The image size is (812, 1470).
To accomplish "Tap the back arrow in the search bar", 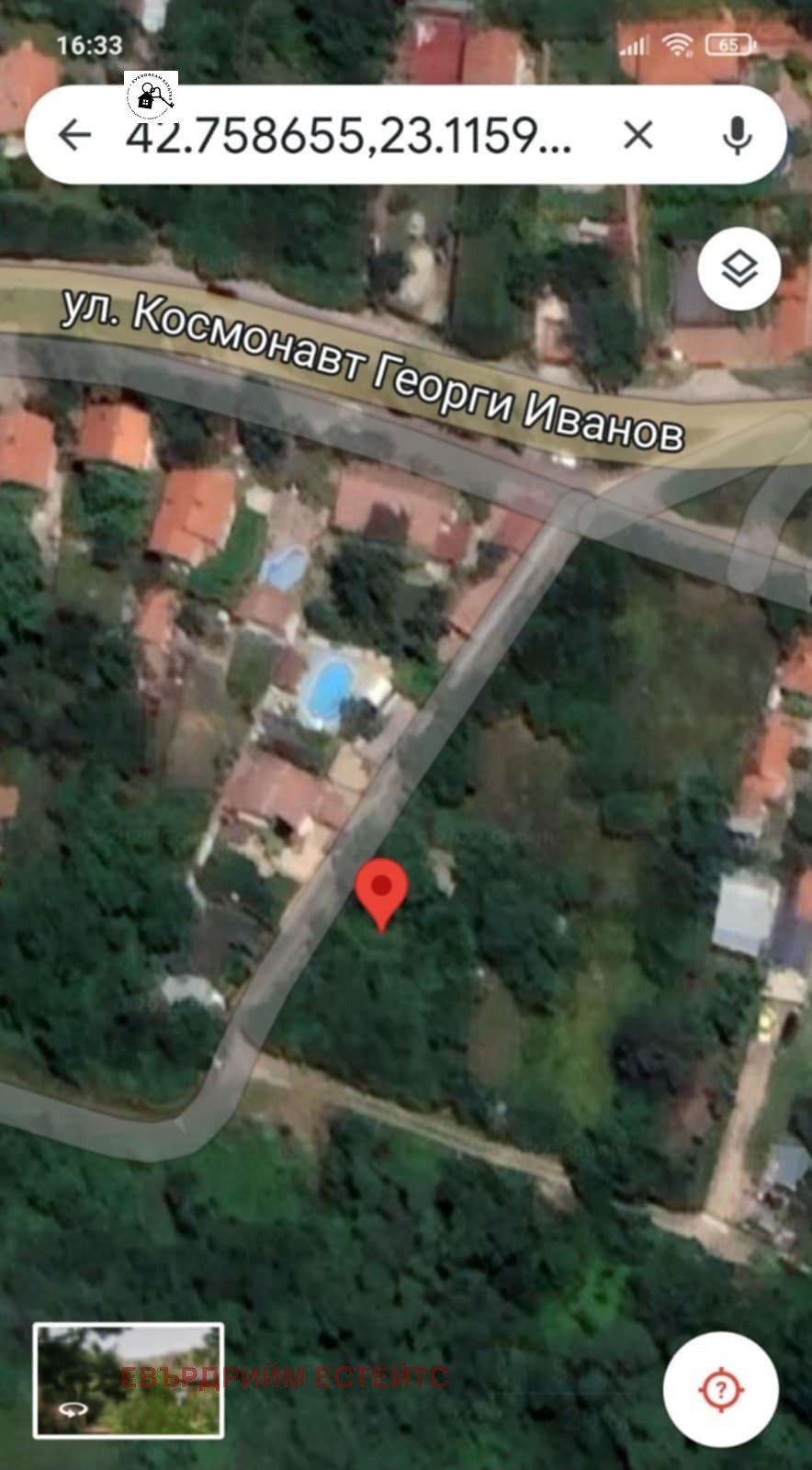I will coord(74,136).
